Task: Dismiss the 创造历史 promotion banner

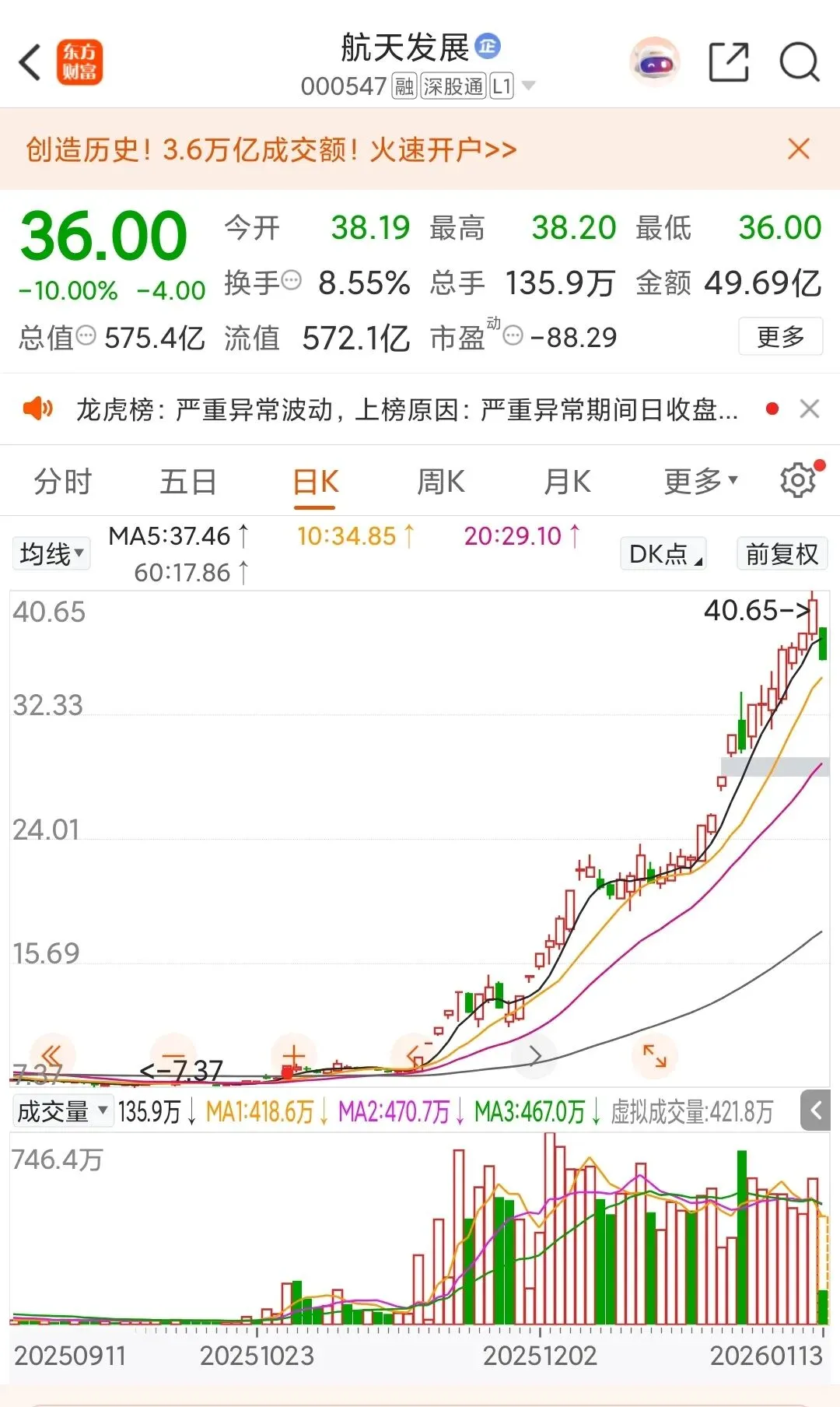Action: 799,149
